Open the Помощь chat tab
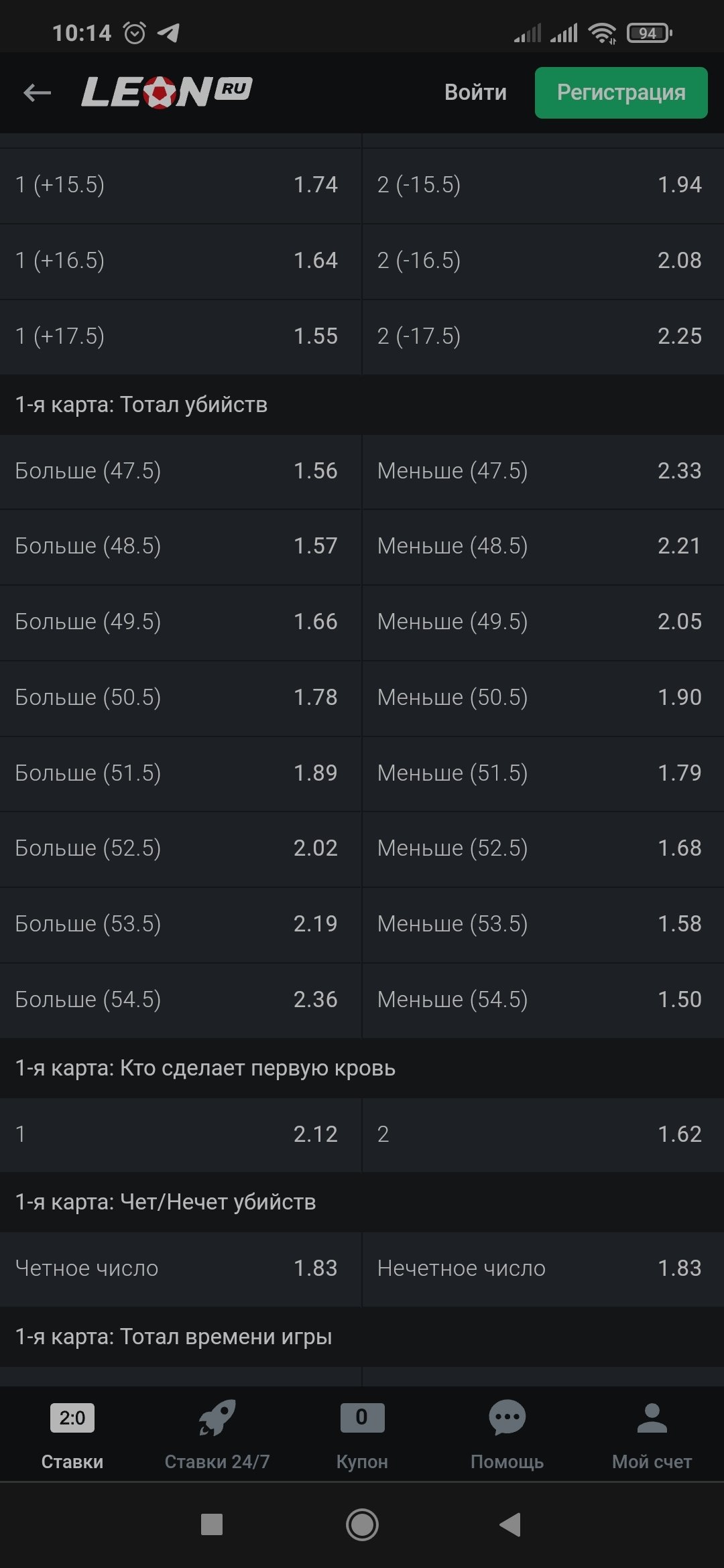Screen dimensions: 724x1568 tap(507, 1434)
